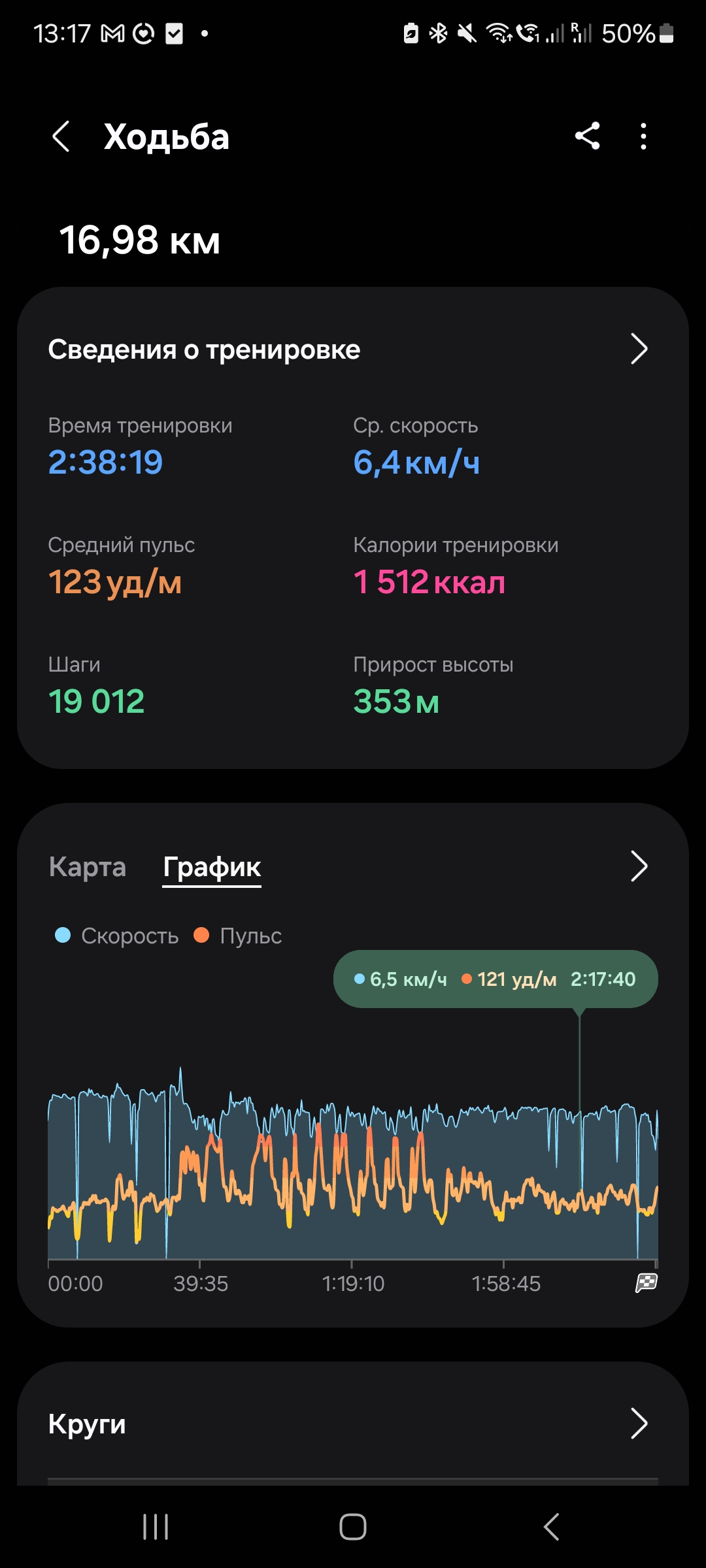Expand the chart with the arrow
Viewport: 706px width, 1568px height.
click(x=638, y=867)
